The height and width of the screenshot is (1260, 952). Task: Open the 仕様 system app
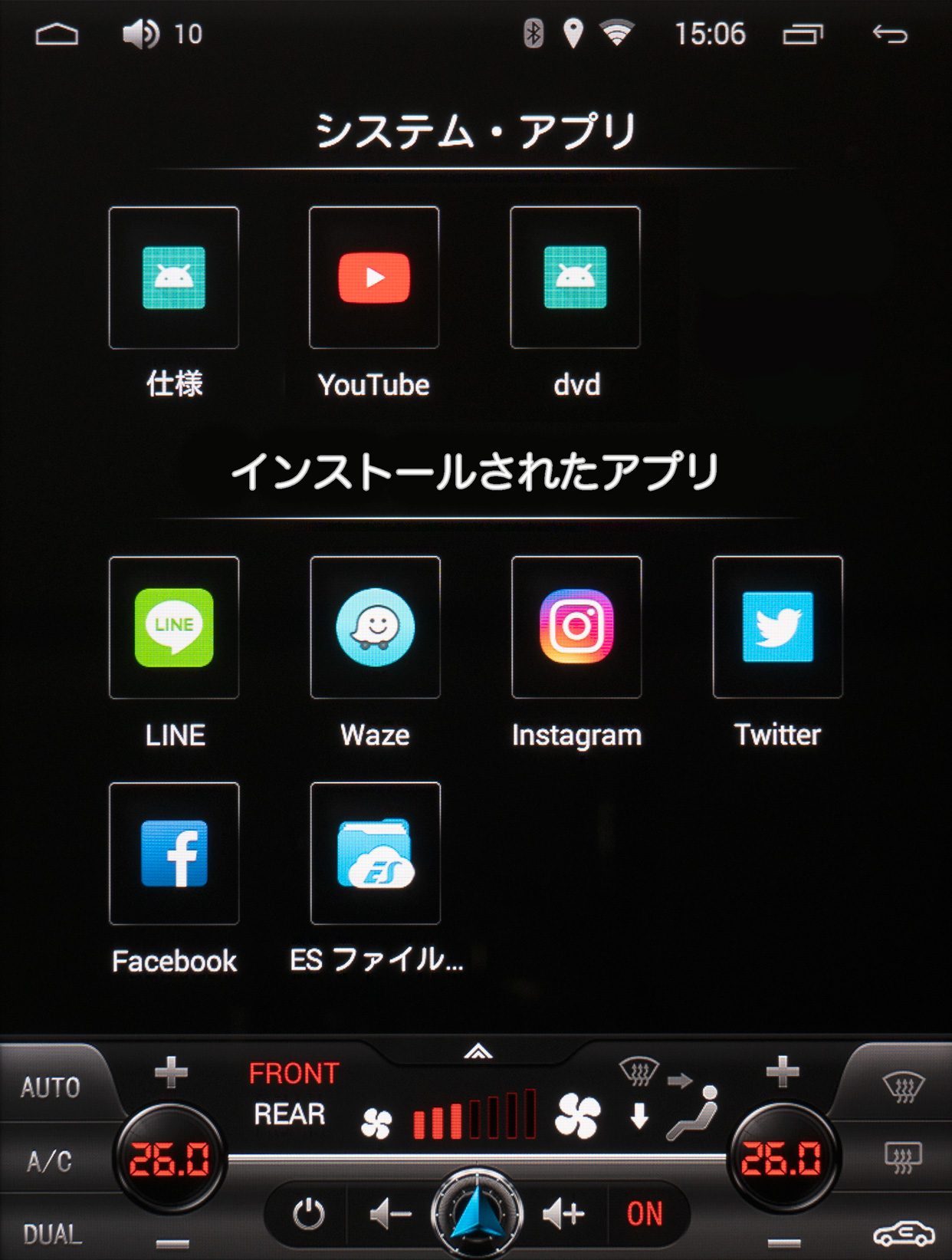(x=174, y=278)
